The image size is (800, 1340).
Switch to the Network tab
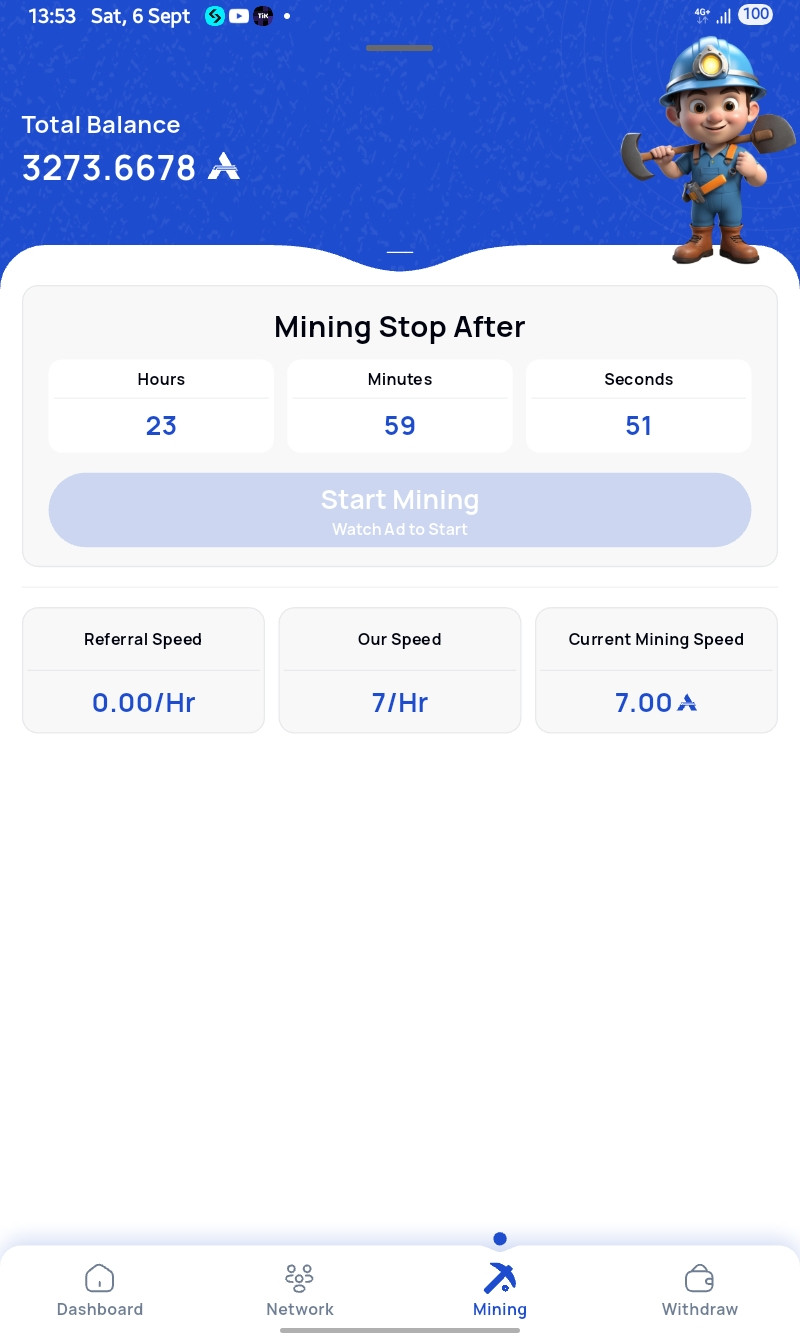(x=300, y=1290)
